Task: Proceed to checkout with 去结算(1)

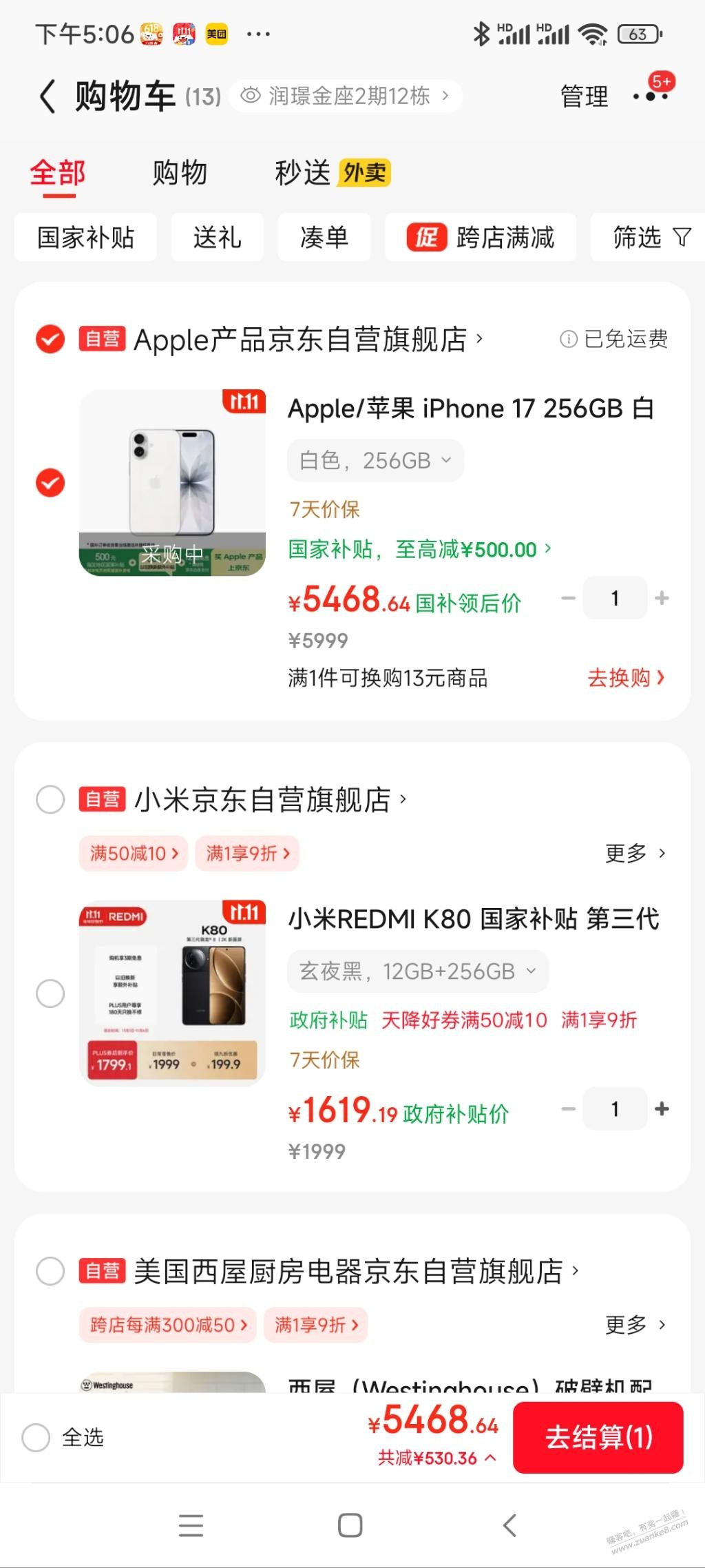Action: (598, 1437)
